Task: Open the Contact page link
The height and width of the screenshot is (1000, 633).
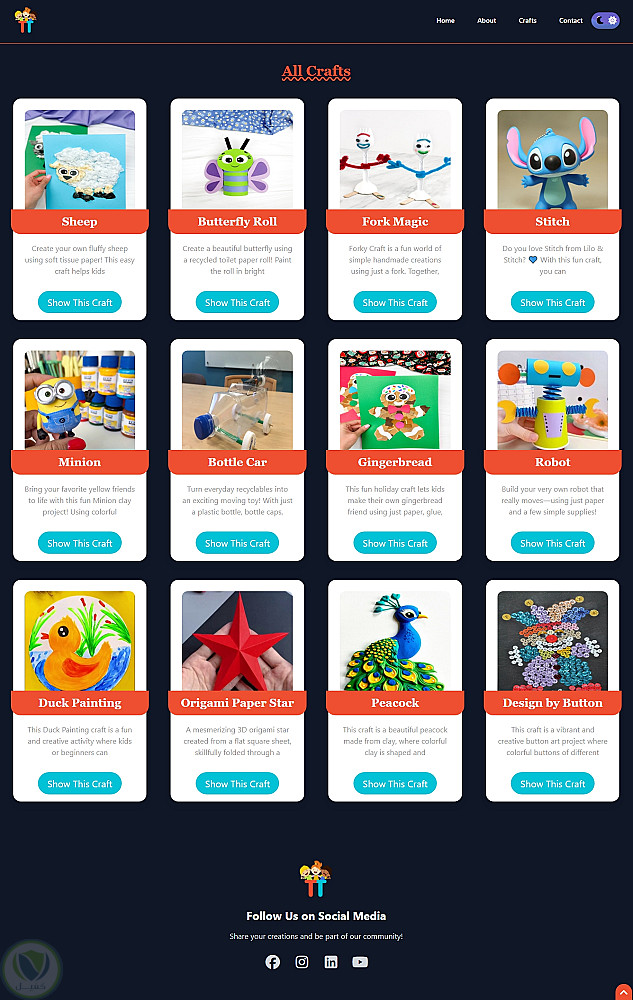Action: [570, 21]
